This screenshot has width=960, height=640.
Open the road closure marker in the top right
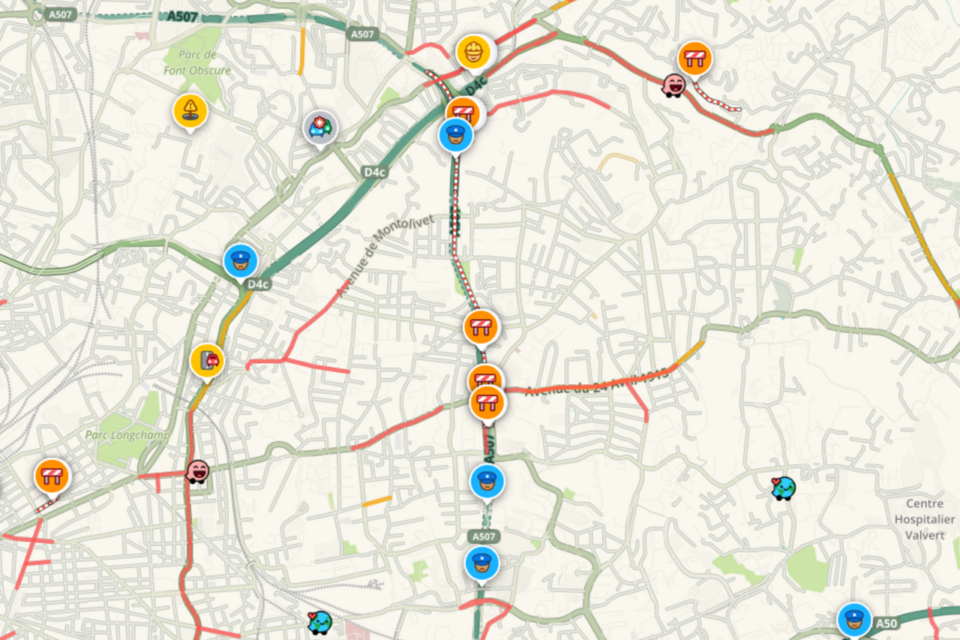click(694, 58)
